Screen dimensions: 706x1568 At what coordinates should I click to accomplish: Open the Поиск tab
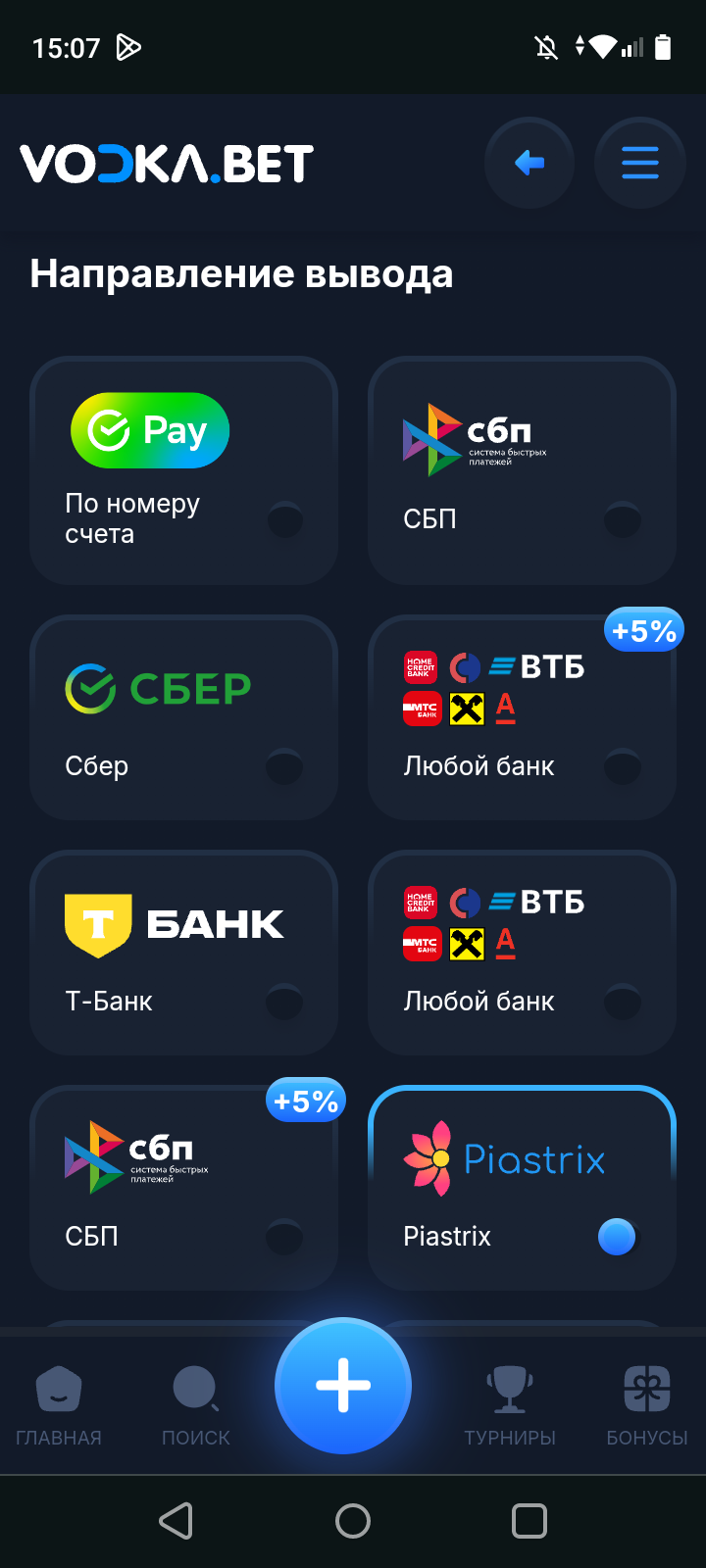[196, 1405]
